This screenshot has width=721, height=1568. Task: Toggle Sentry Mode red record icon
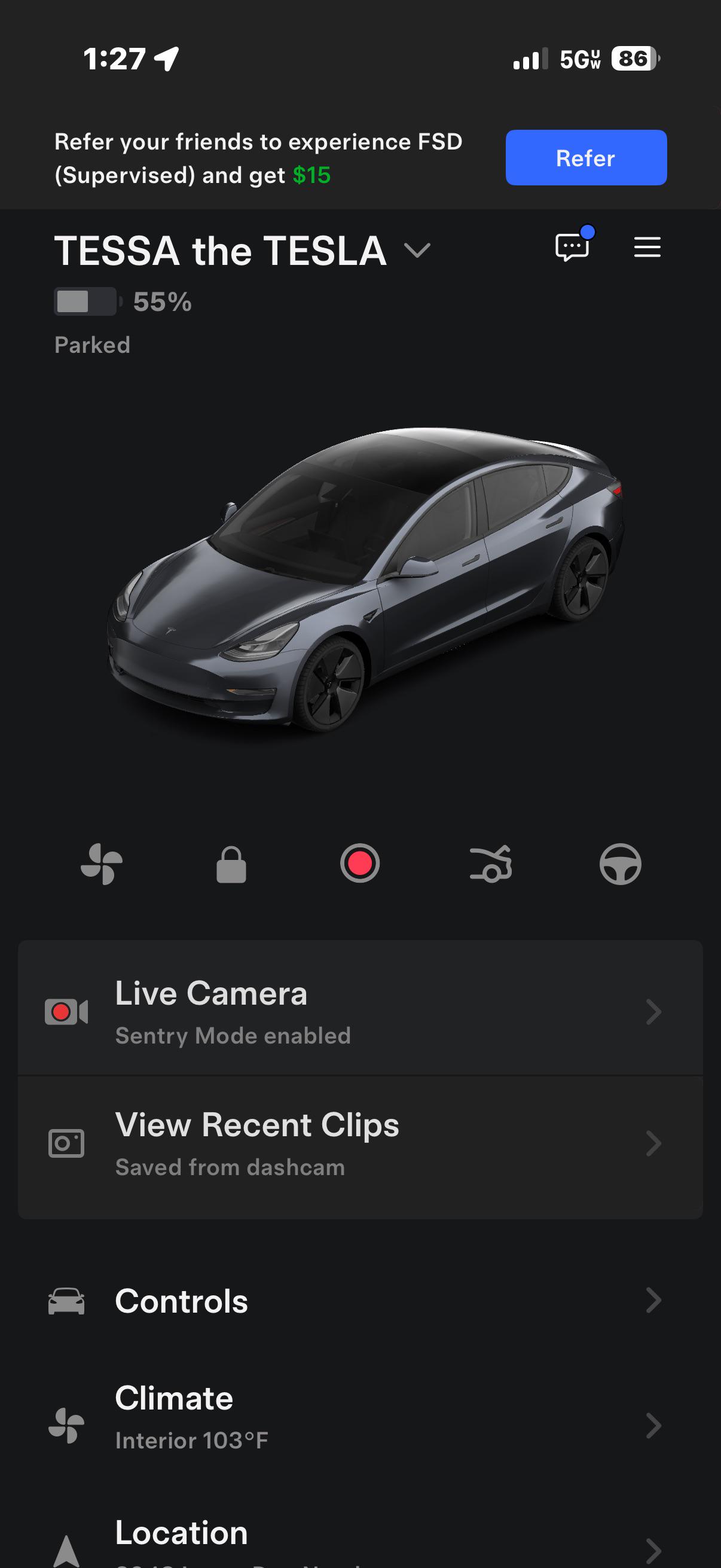[x=359, y=863]
